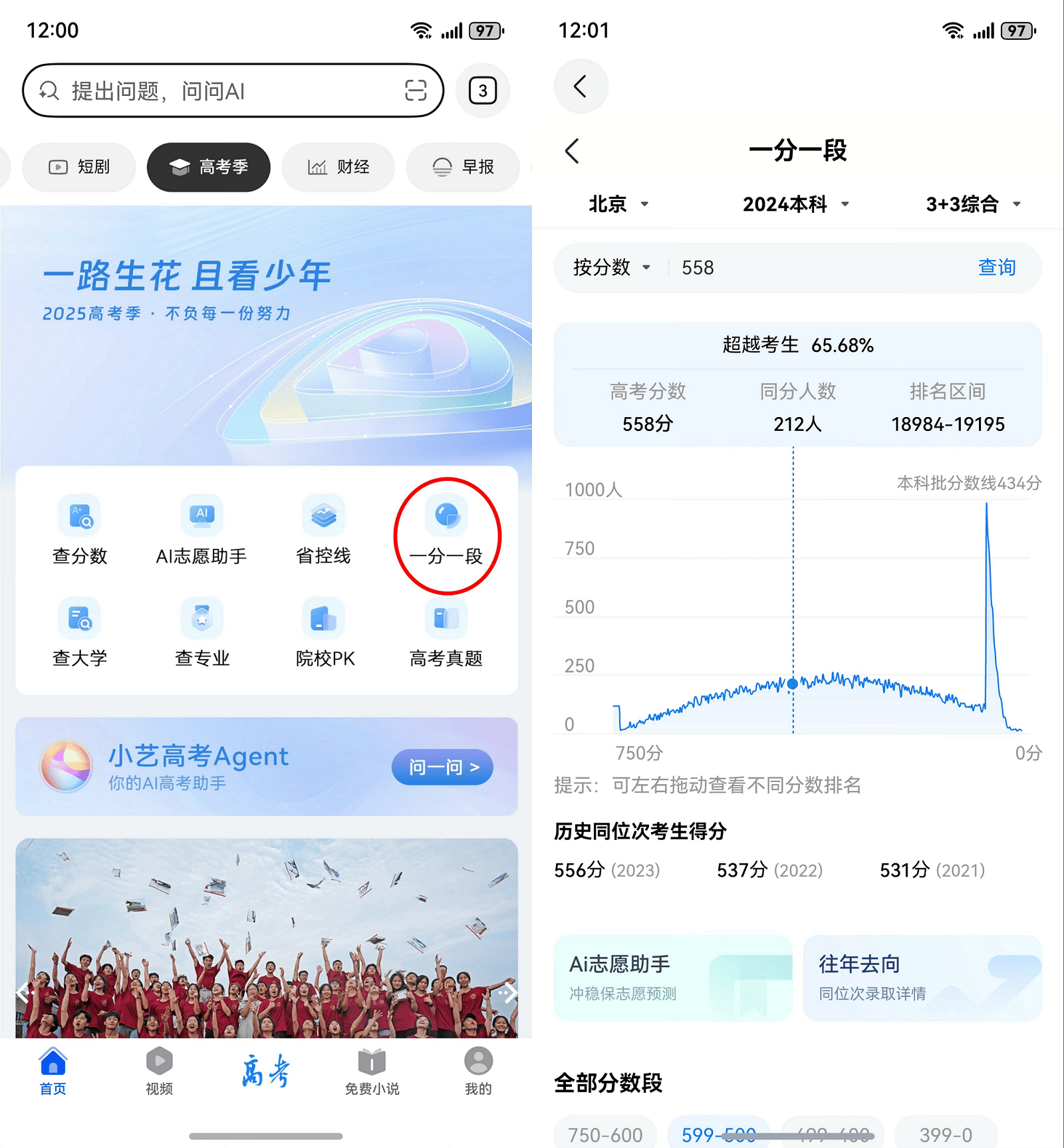Open the 往年去向 card
Viewport: 1064px width, 1148px height.
pos(922,978)
